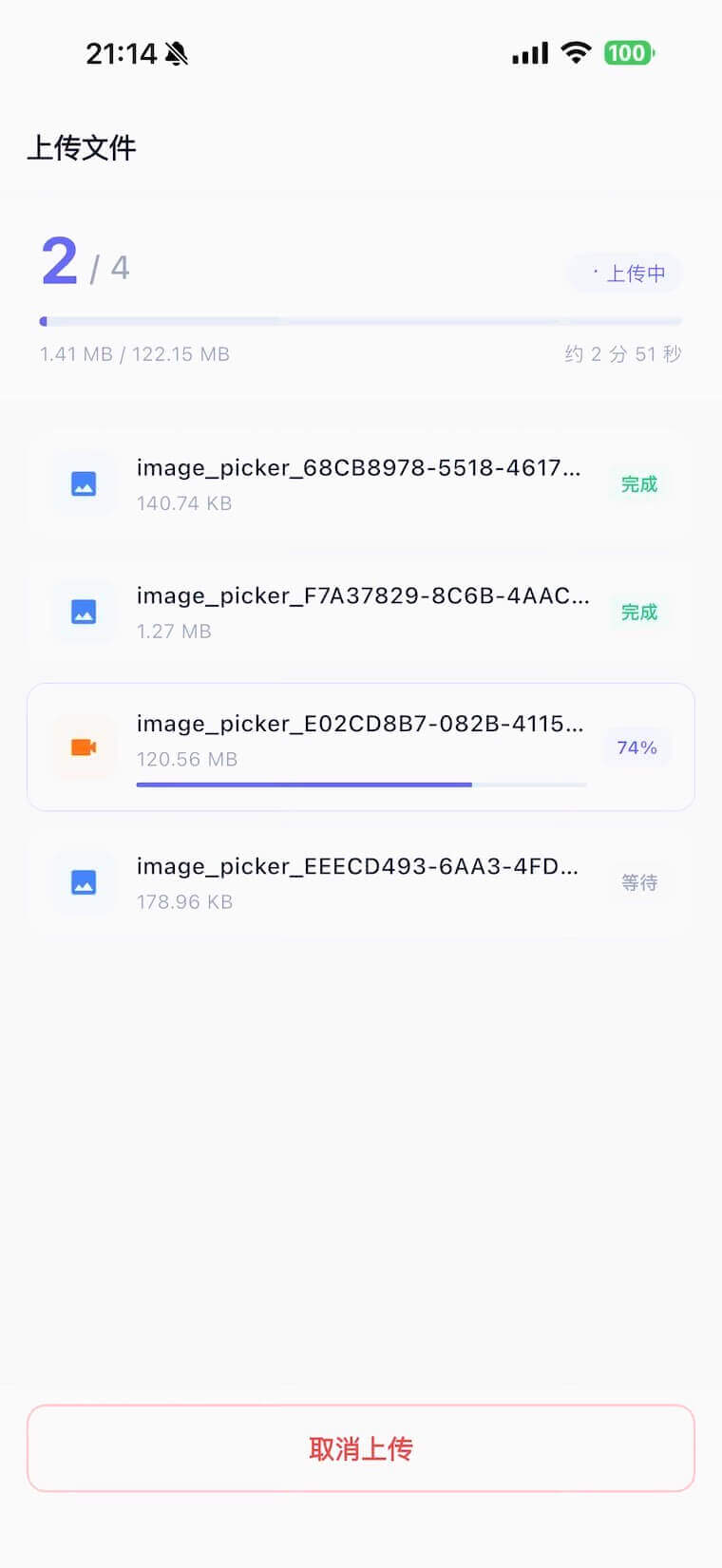Screen dimensions: 722x1568
Task: Click the 完成 label beside image_picker_F7A37829
Action: [x=638, y=613]
